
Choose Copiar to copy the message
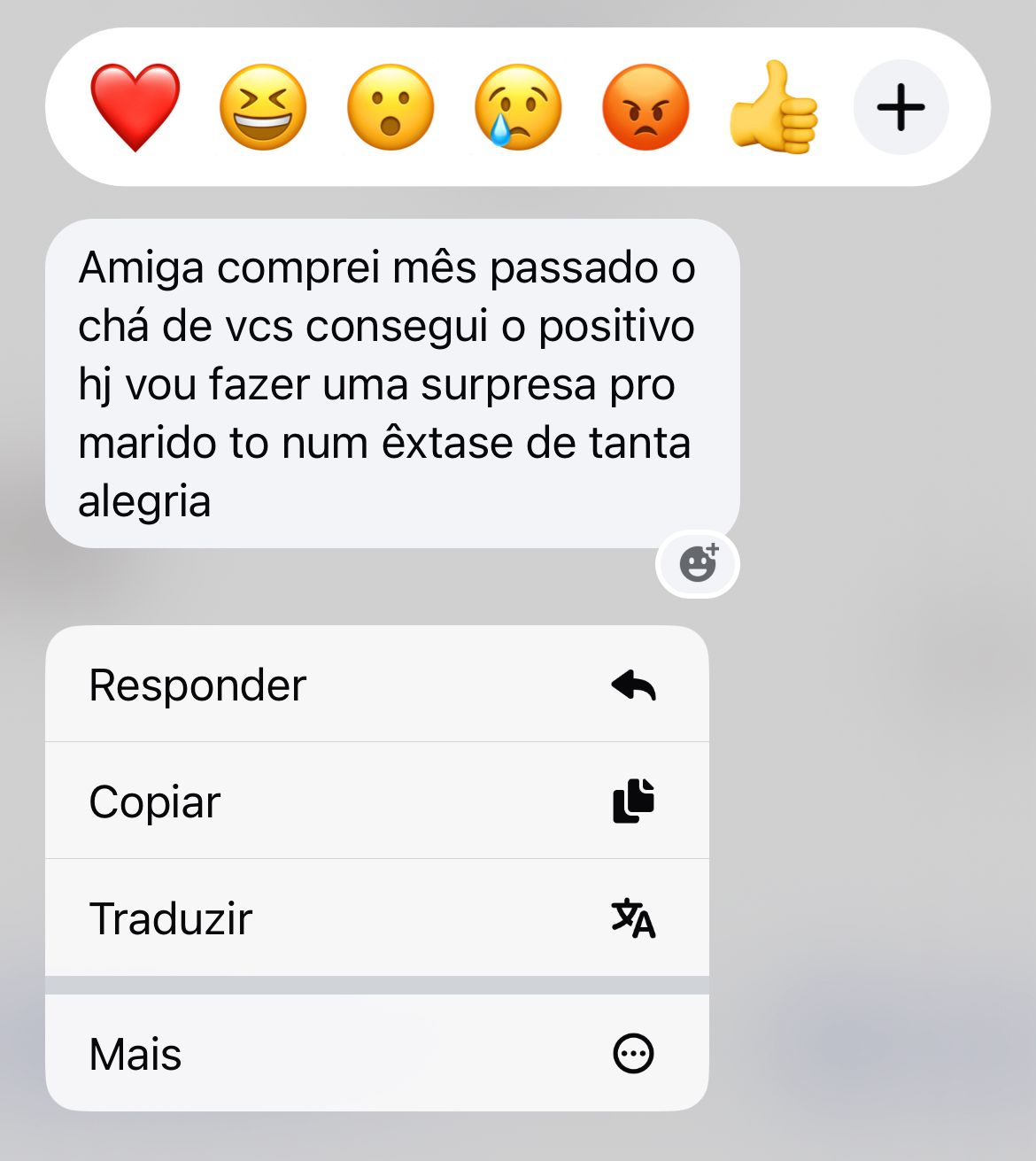[376, 801]
